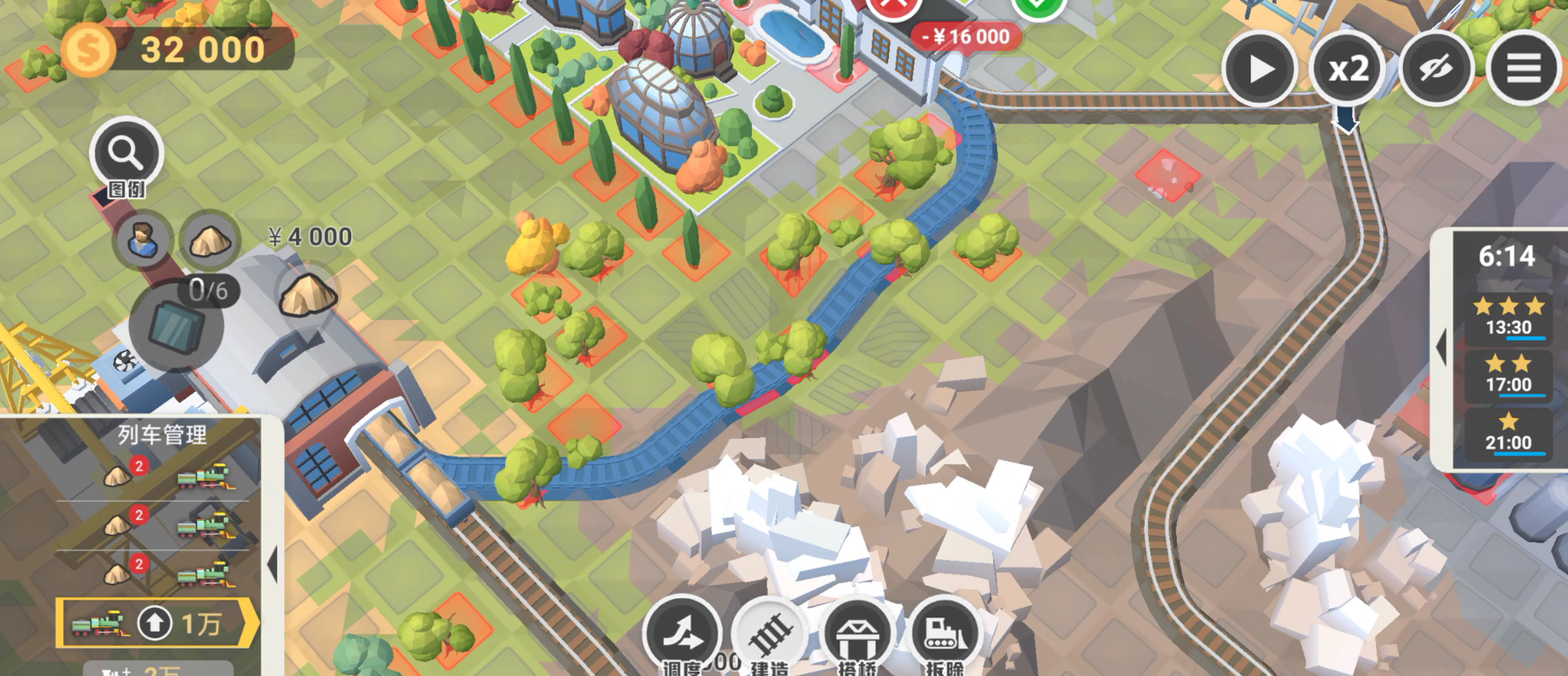Select the 拆除 demolish bulldozer tool
The image size is (1568, 676).
tap(945, 635)
